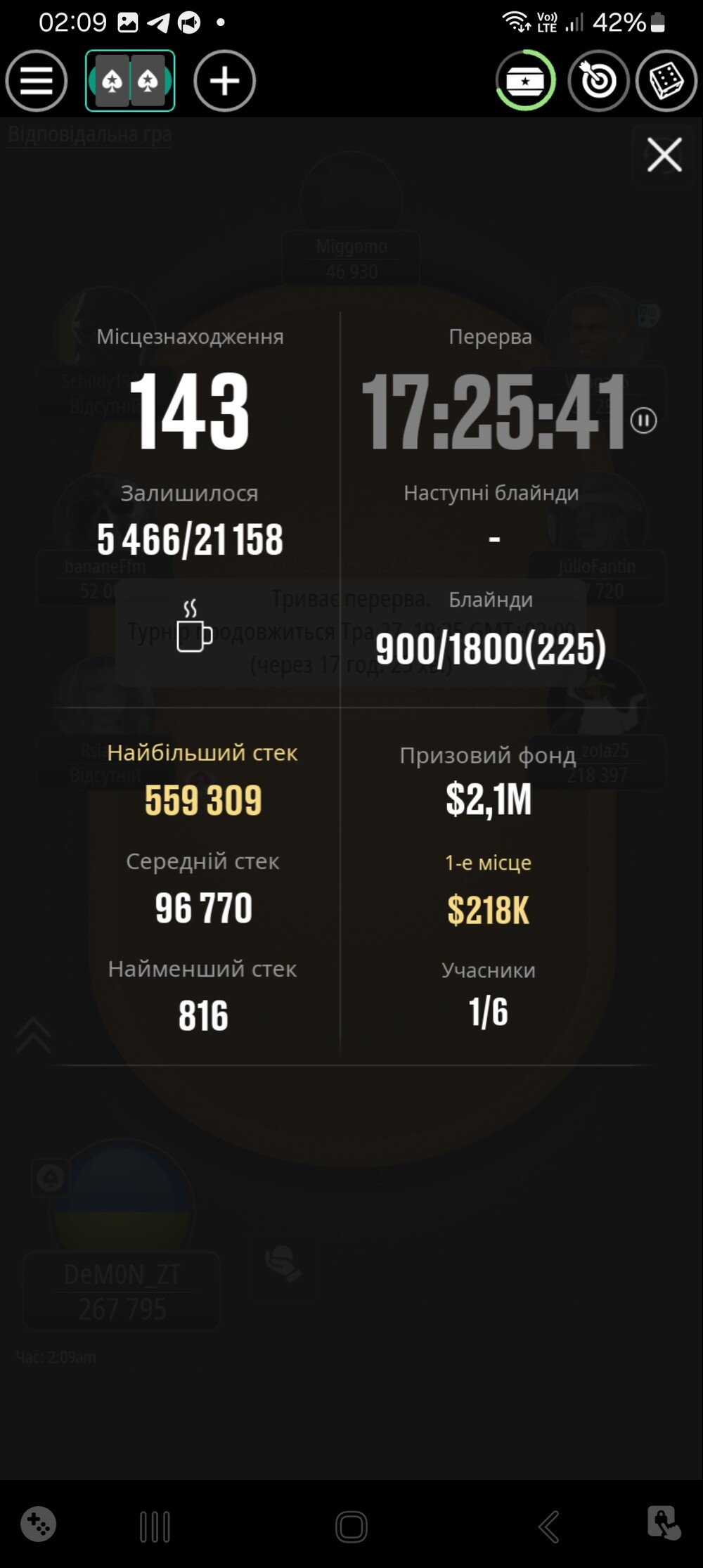Open the dartboard challenges icon

pyautogui.click(x=598, y=81)
